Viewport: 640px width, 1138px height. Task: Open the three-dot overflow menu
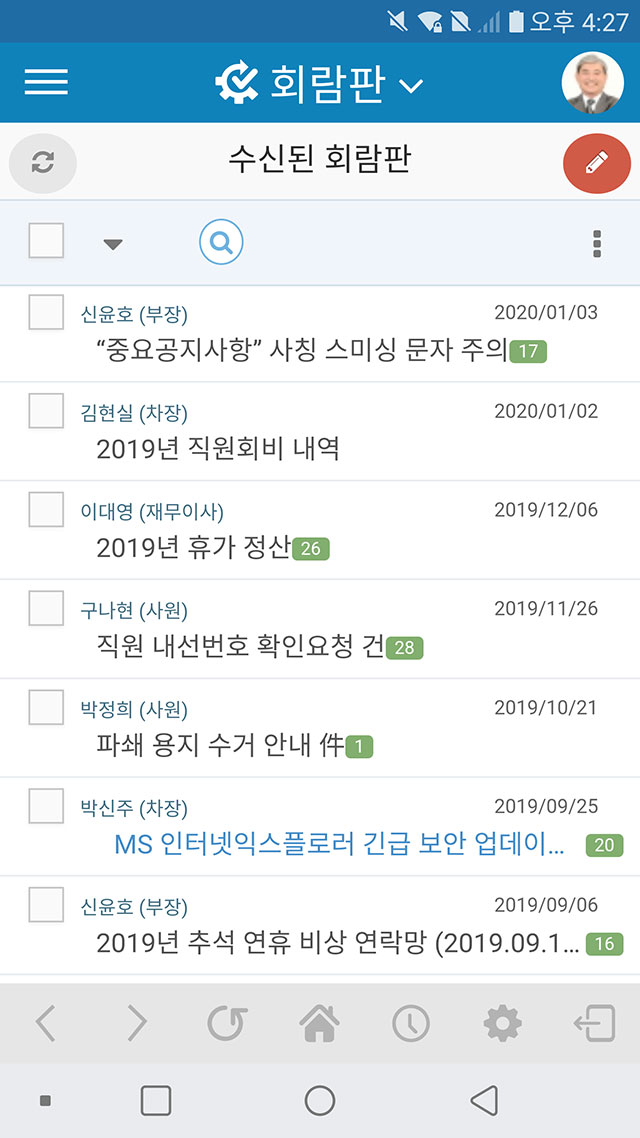597,245
